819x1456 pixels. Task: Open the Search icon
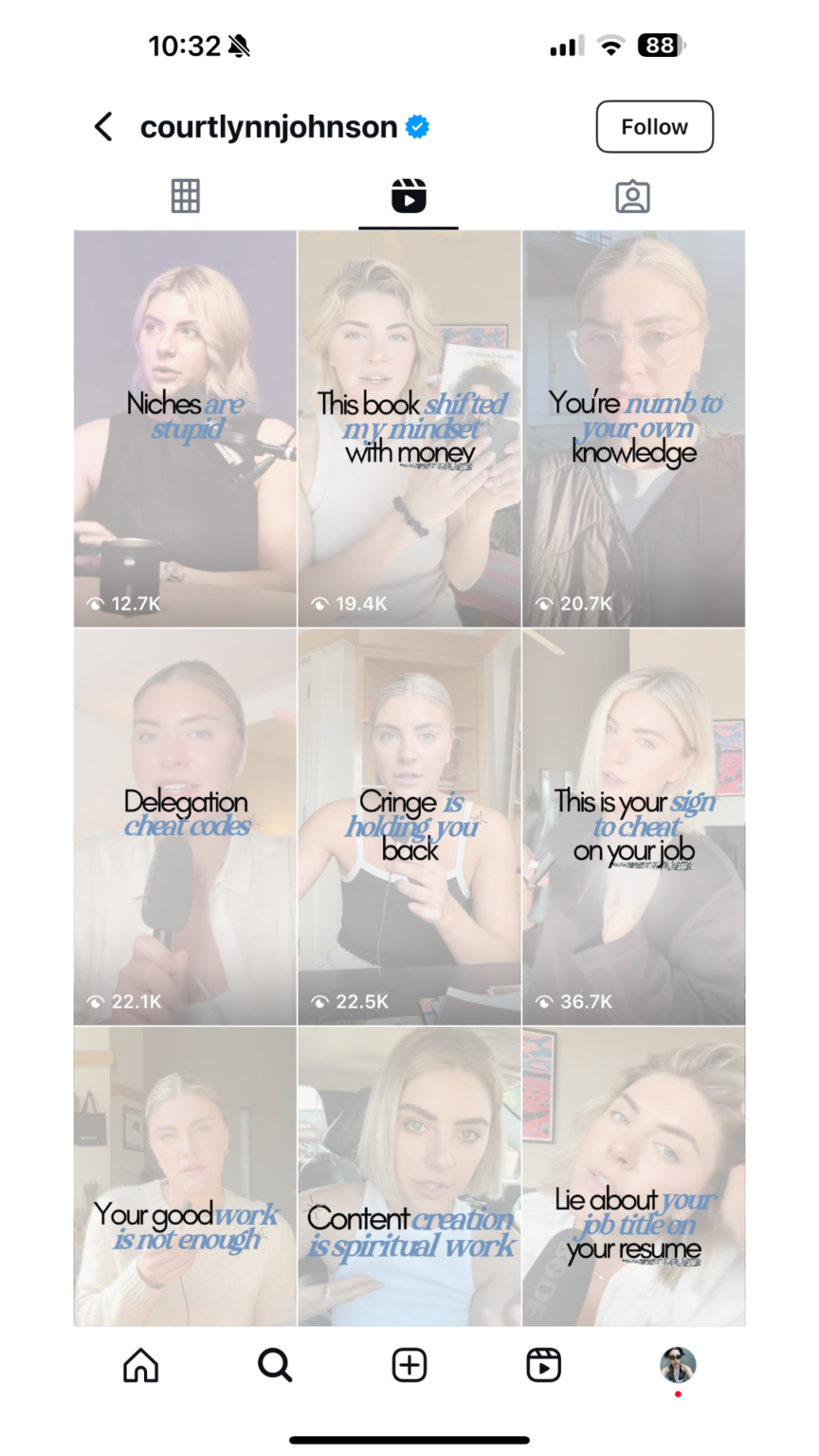[275, 1365]
